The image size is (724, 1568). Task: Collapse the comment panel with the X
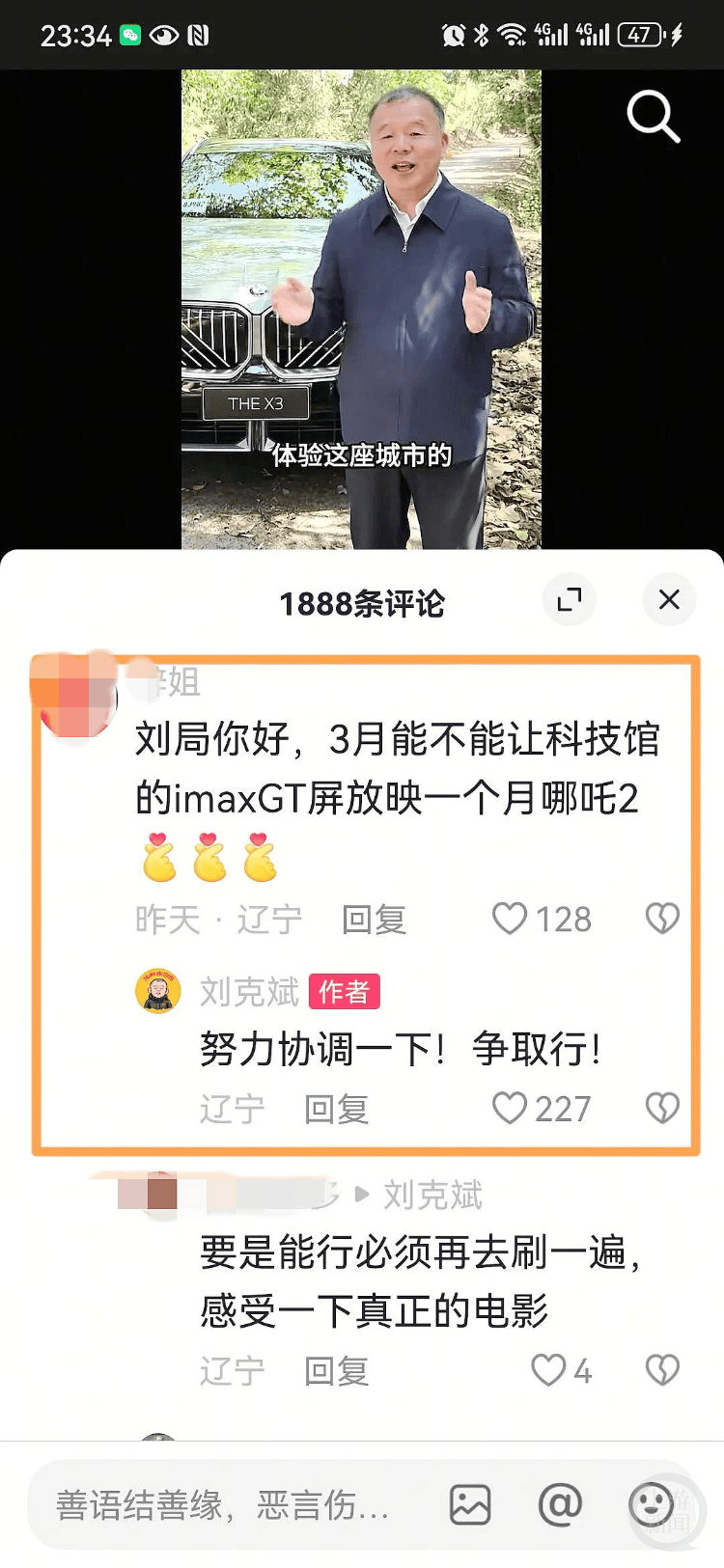pyautogui.click(x=669, y=600)
